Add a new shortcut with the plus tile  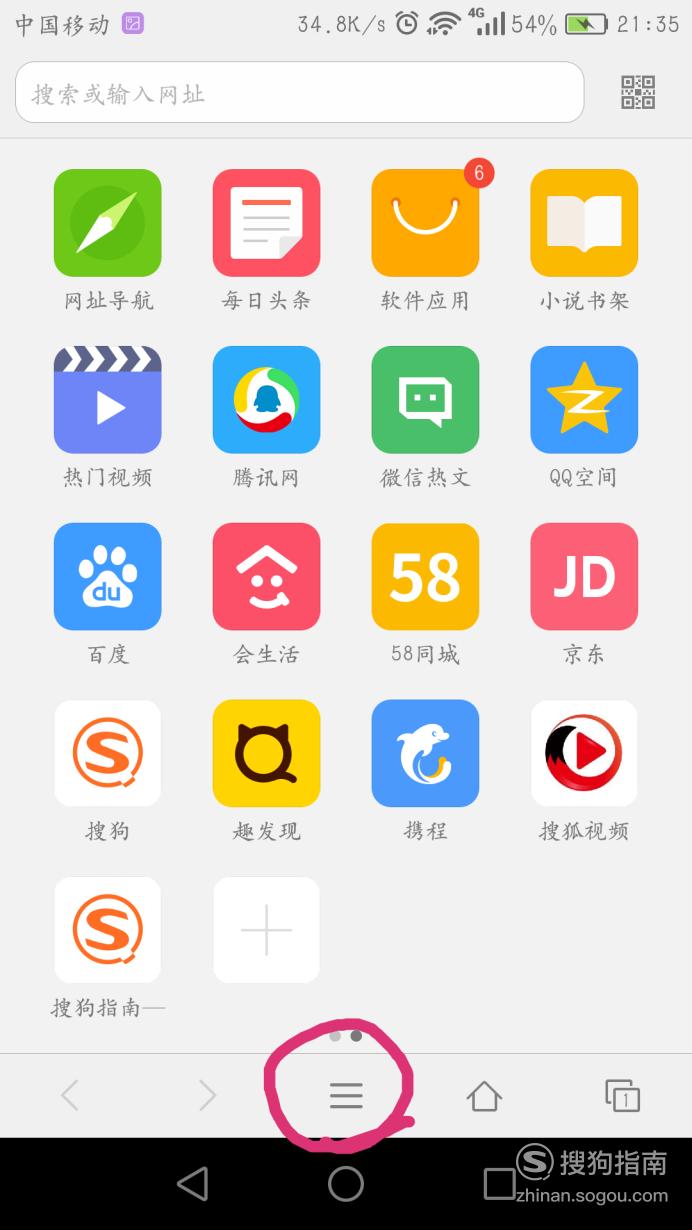tap(266, 930)
